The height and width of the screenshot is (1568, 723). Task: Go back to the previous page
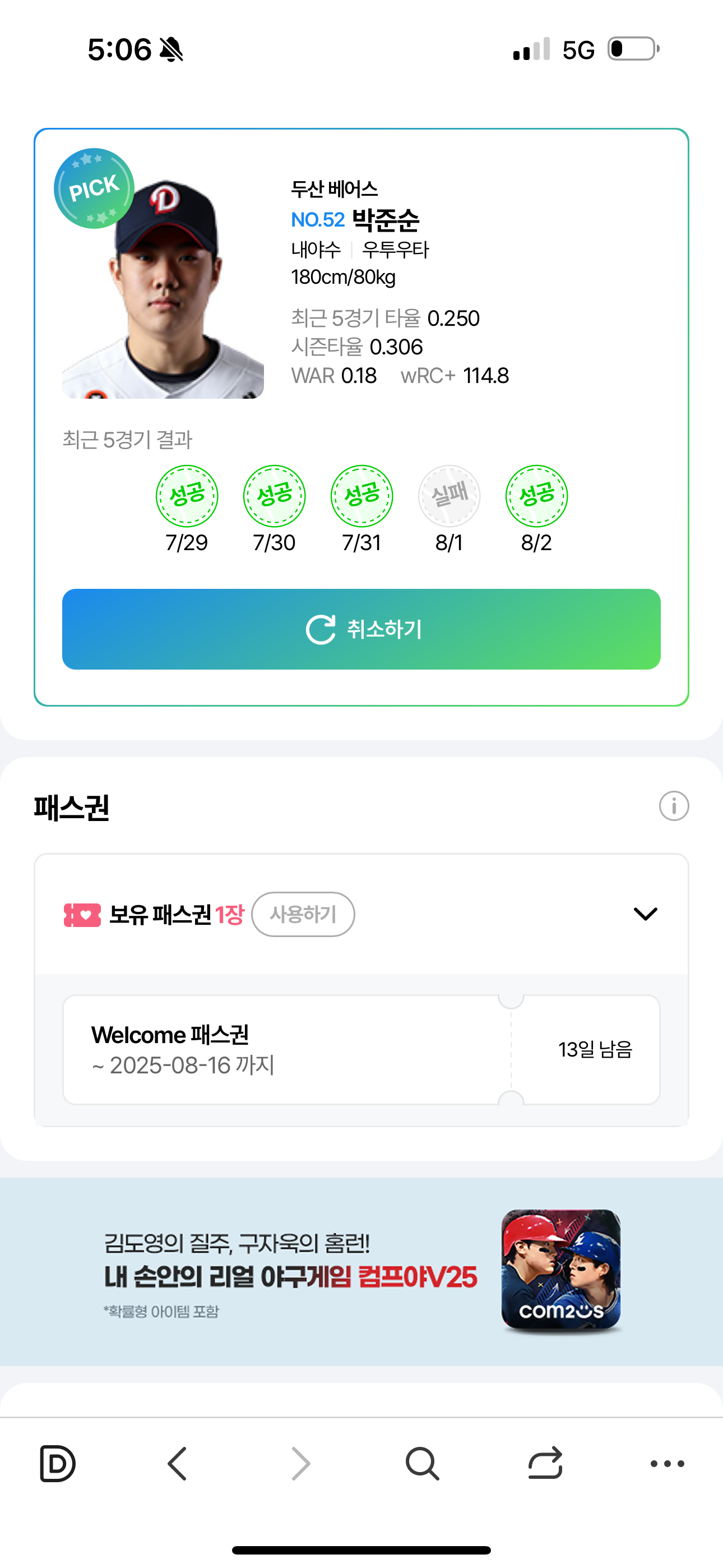pyautogui.click(x=178, y=1463)
